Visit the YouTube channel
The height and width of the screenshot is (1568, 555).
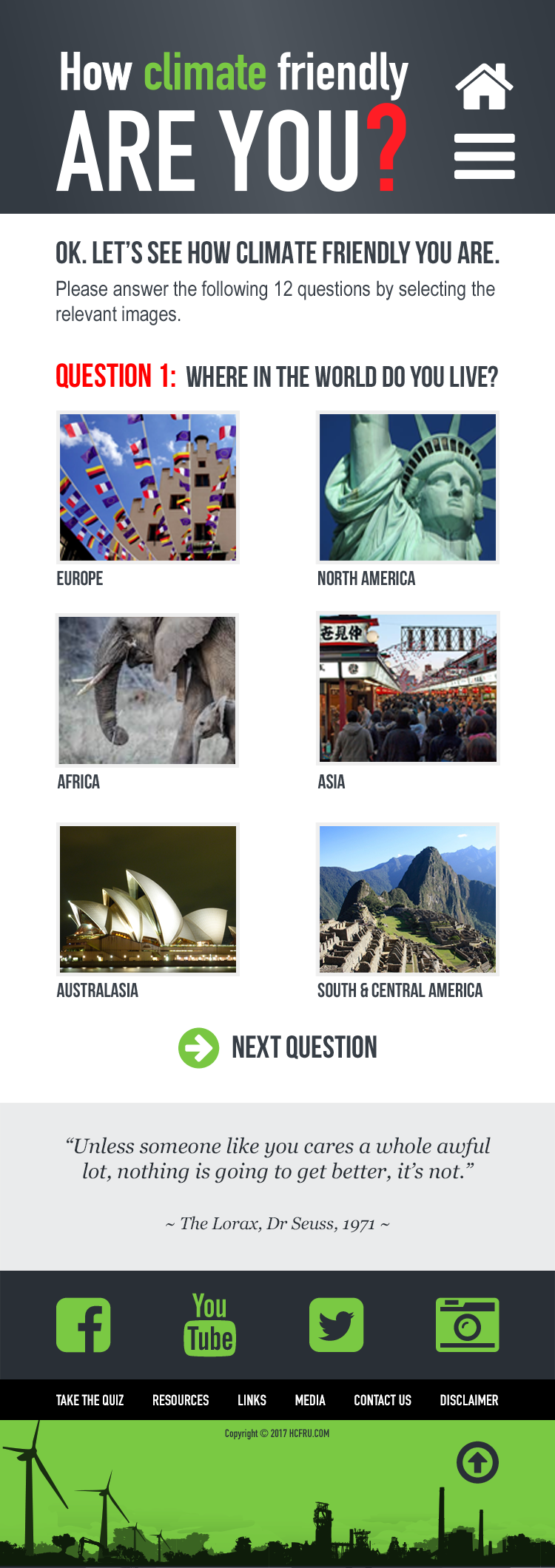[x=210, y=1325]
